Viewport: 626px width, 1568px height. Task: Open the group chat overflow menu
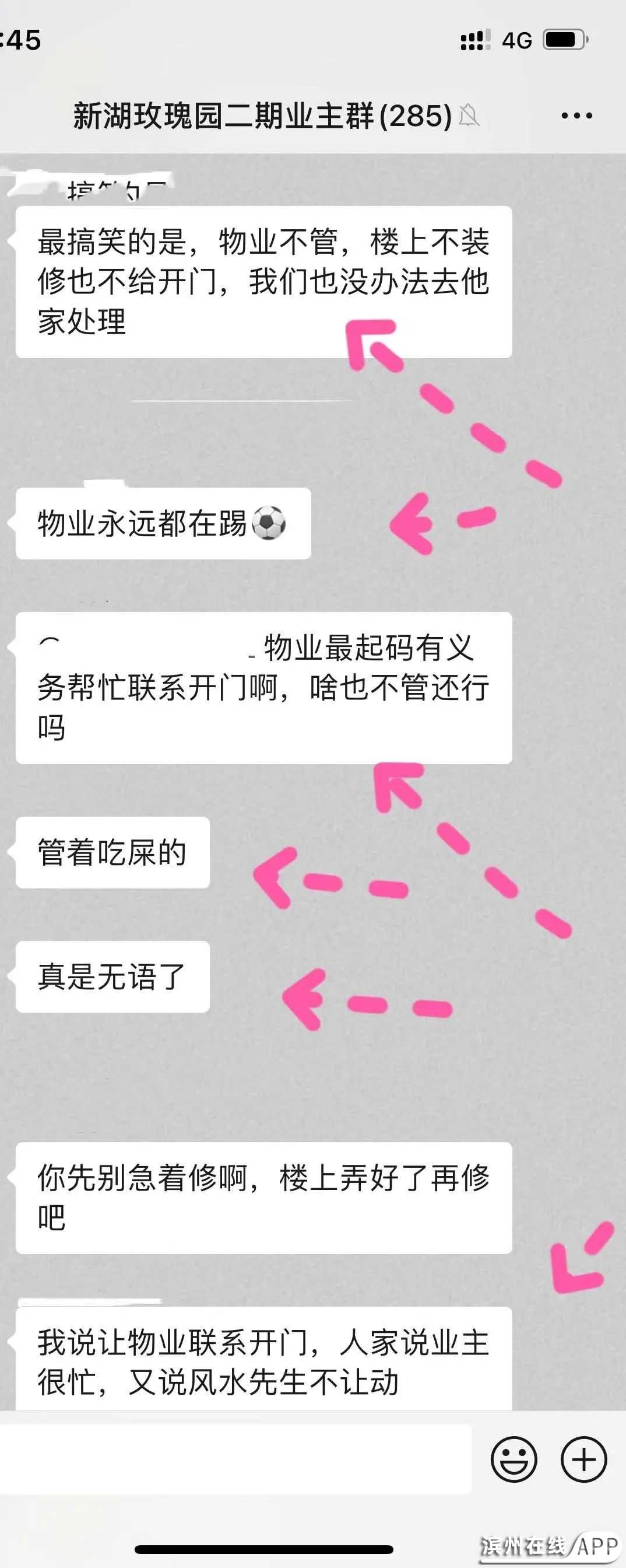(x=576, y=115)
